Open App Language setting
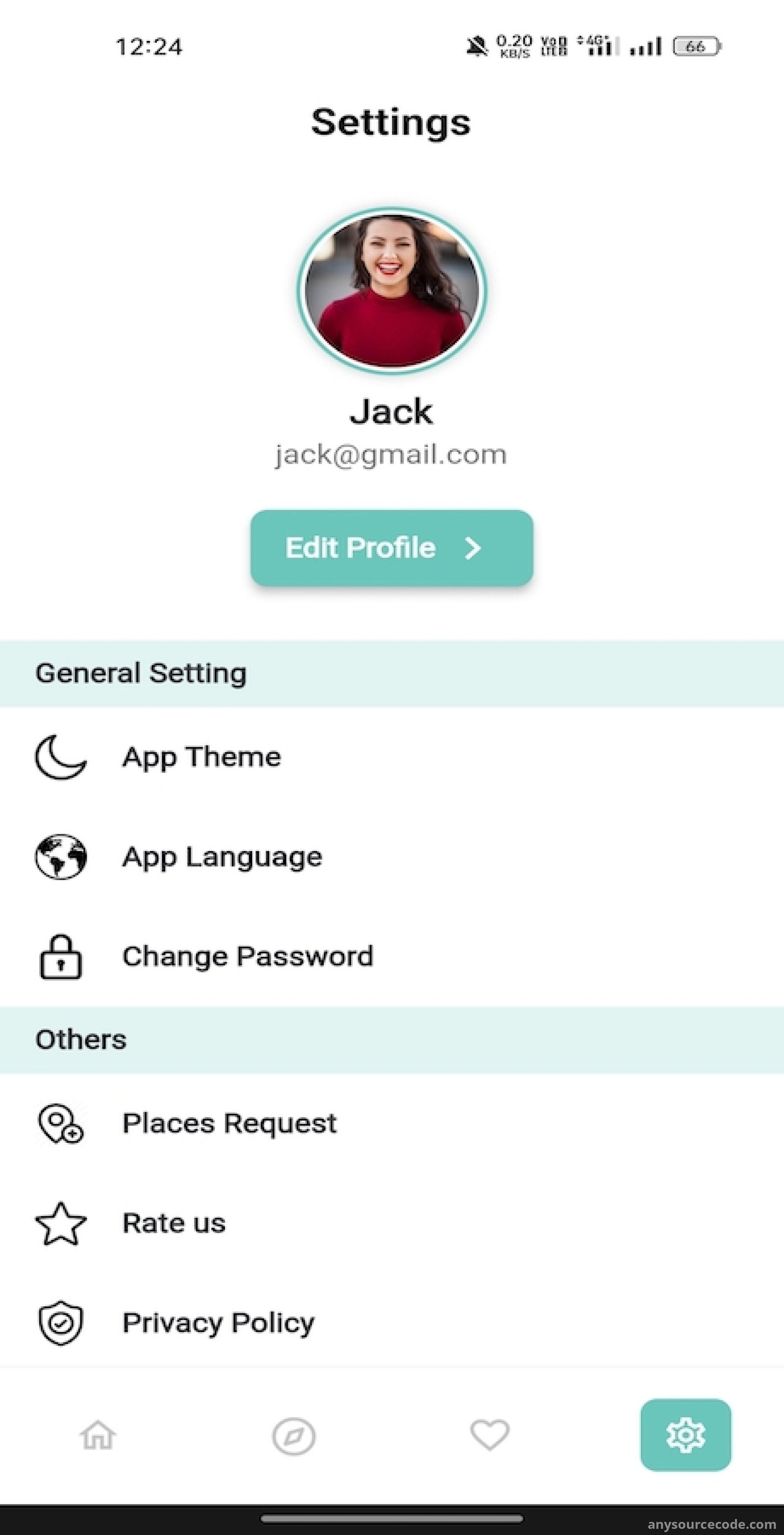The height and width of the screenshot is (1535, 784). point(392,857)
